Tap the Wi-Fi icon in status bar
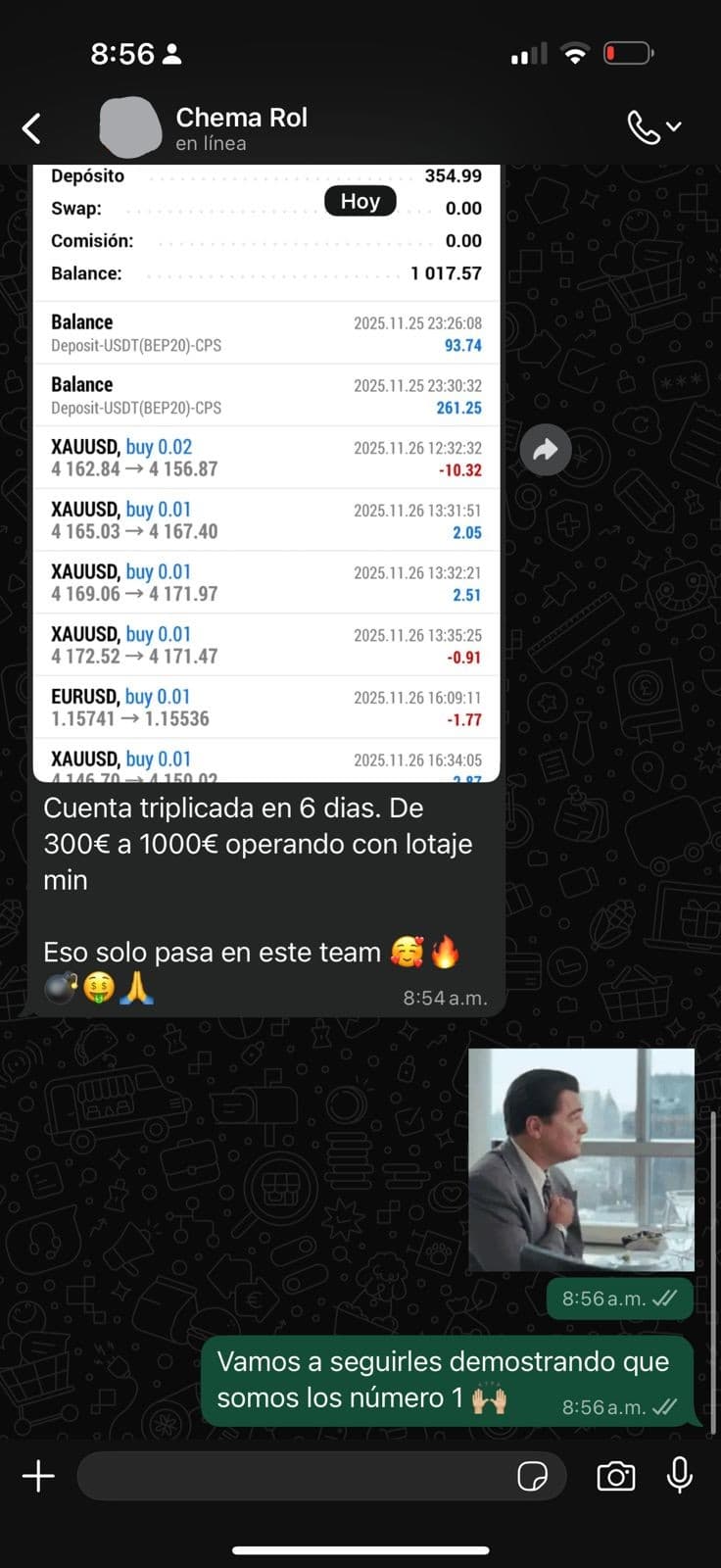This screenshot has width=721, height=1568. coord(575,54)
